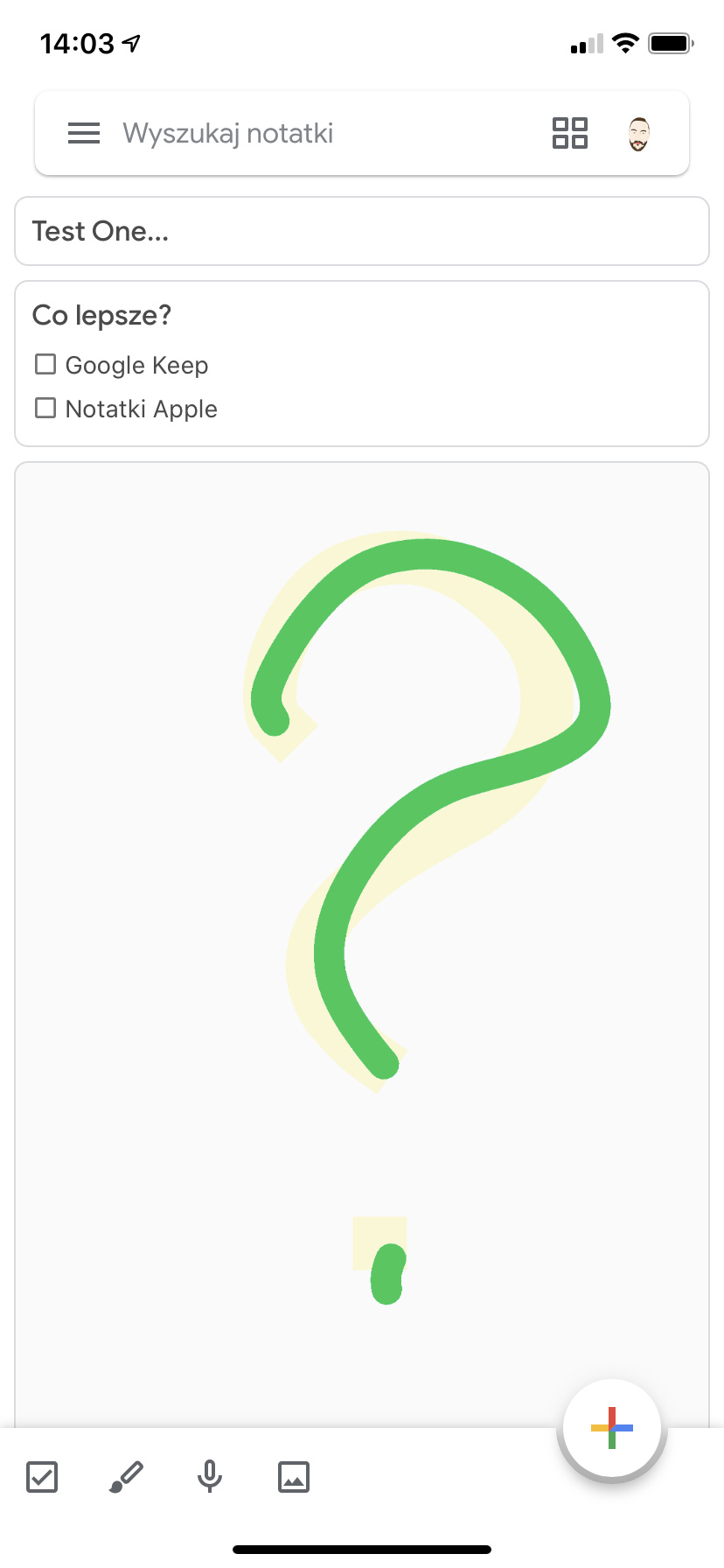Open the Test One... note
The width and height of the screenshot is (724, 1568).
362,231
